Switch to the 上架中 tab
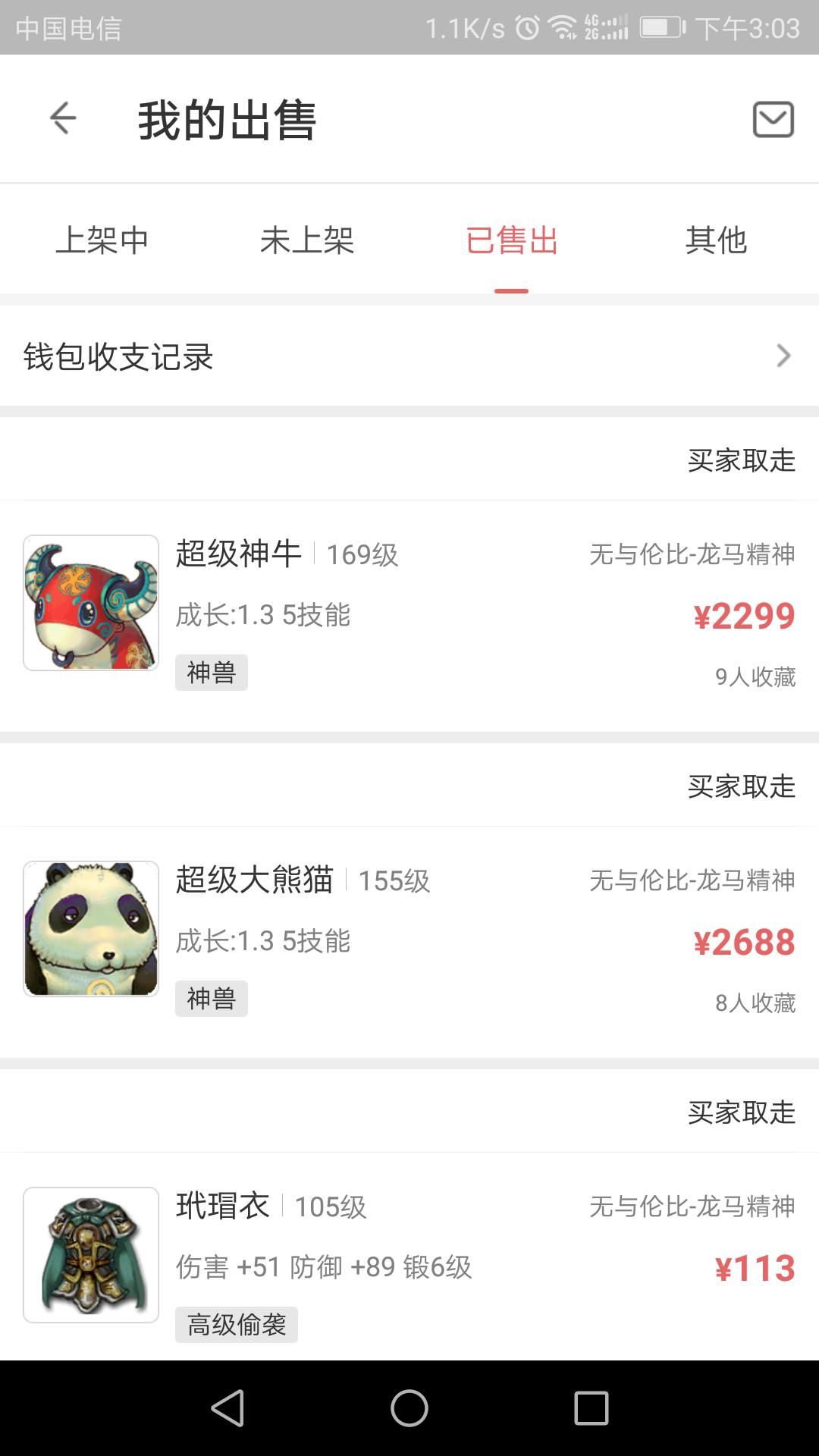The image size is (819, 1456). tap(102, 241)
